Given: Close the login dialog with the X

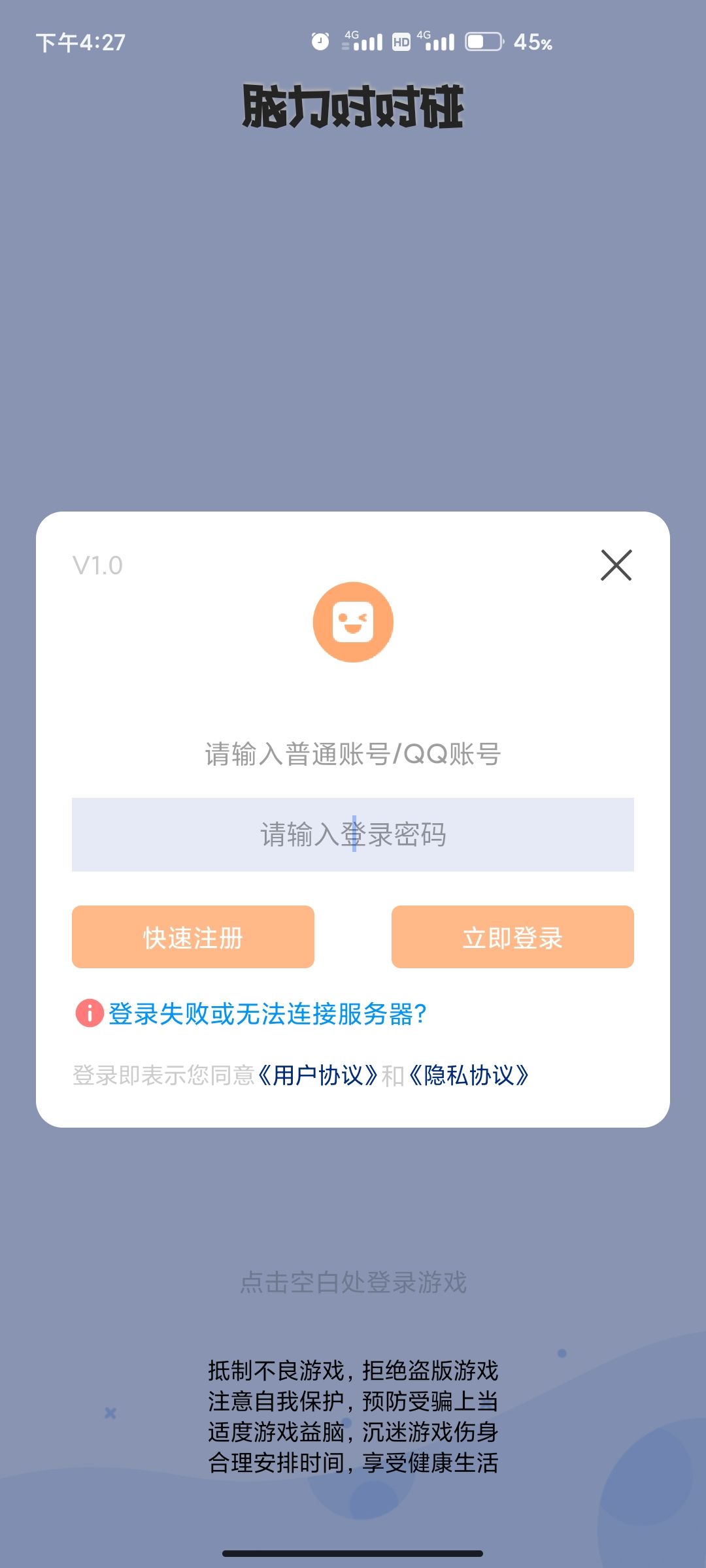Looking at the screenshot, I should click(x=615, y=566).
